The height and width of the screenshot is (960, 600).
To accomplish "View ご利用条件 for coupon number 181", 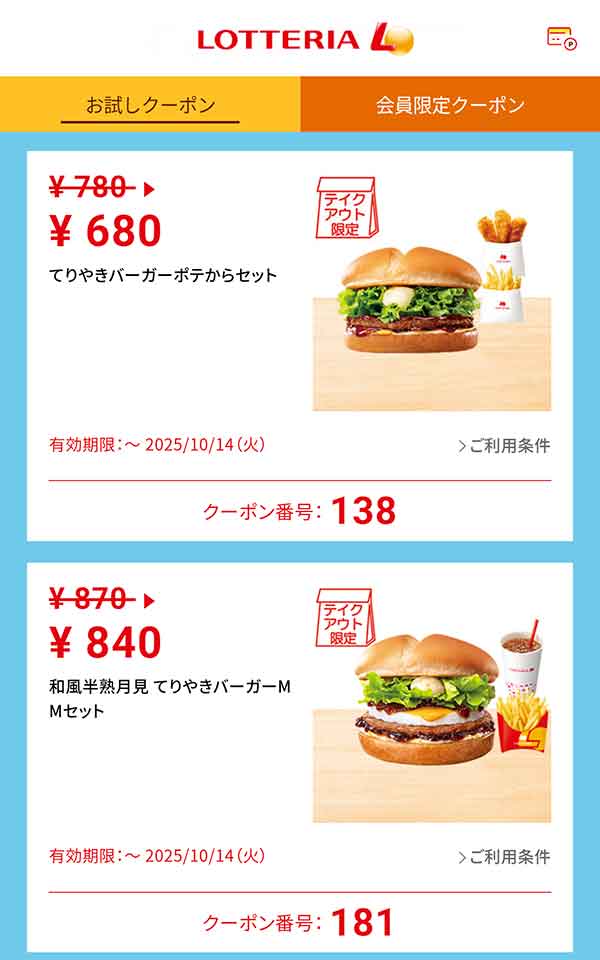I will click(x=504, y=857).
